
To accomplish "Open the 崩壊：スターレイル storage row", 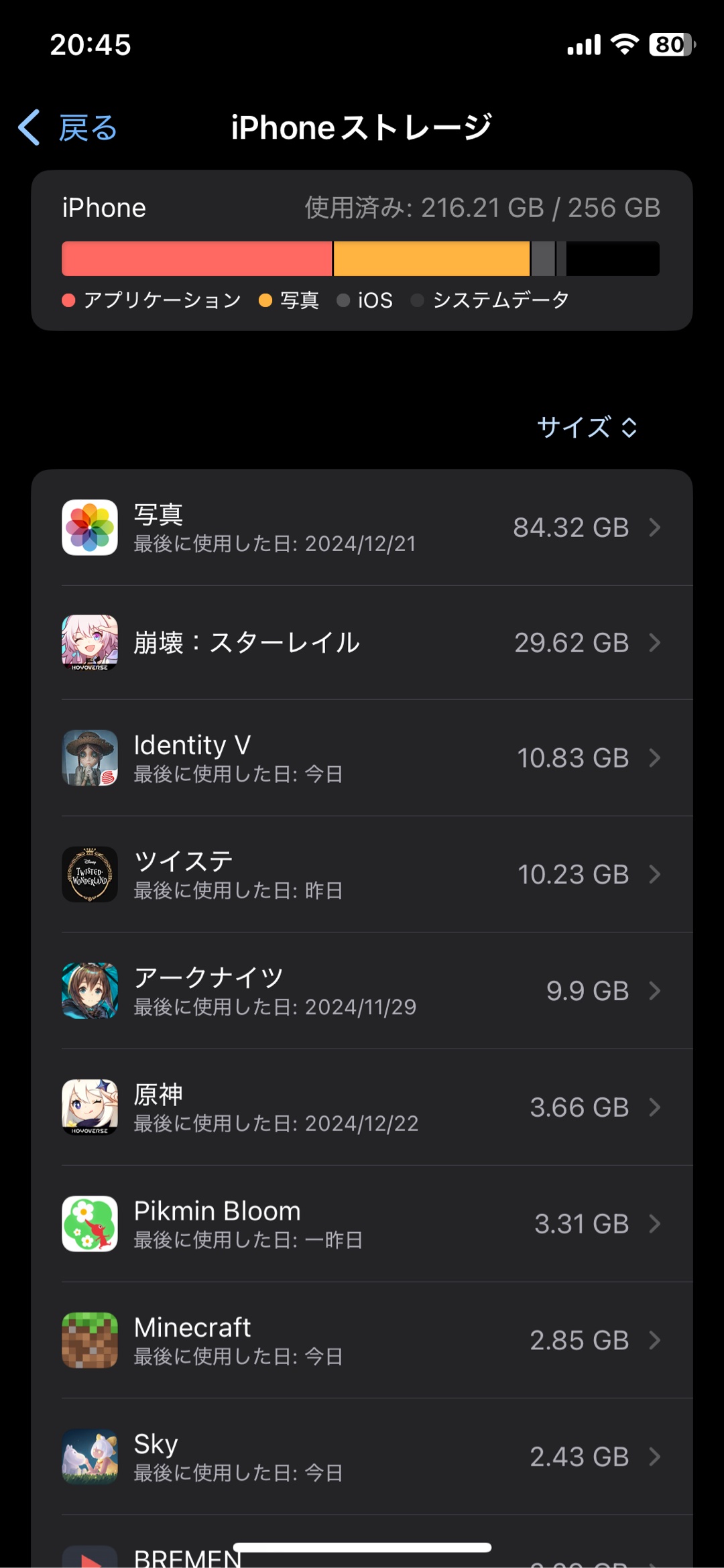I will click(362, 643).
